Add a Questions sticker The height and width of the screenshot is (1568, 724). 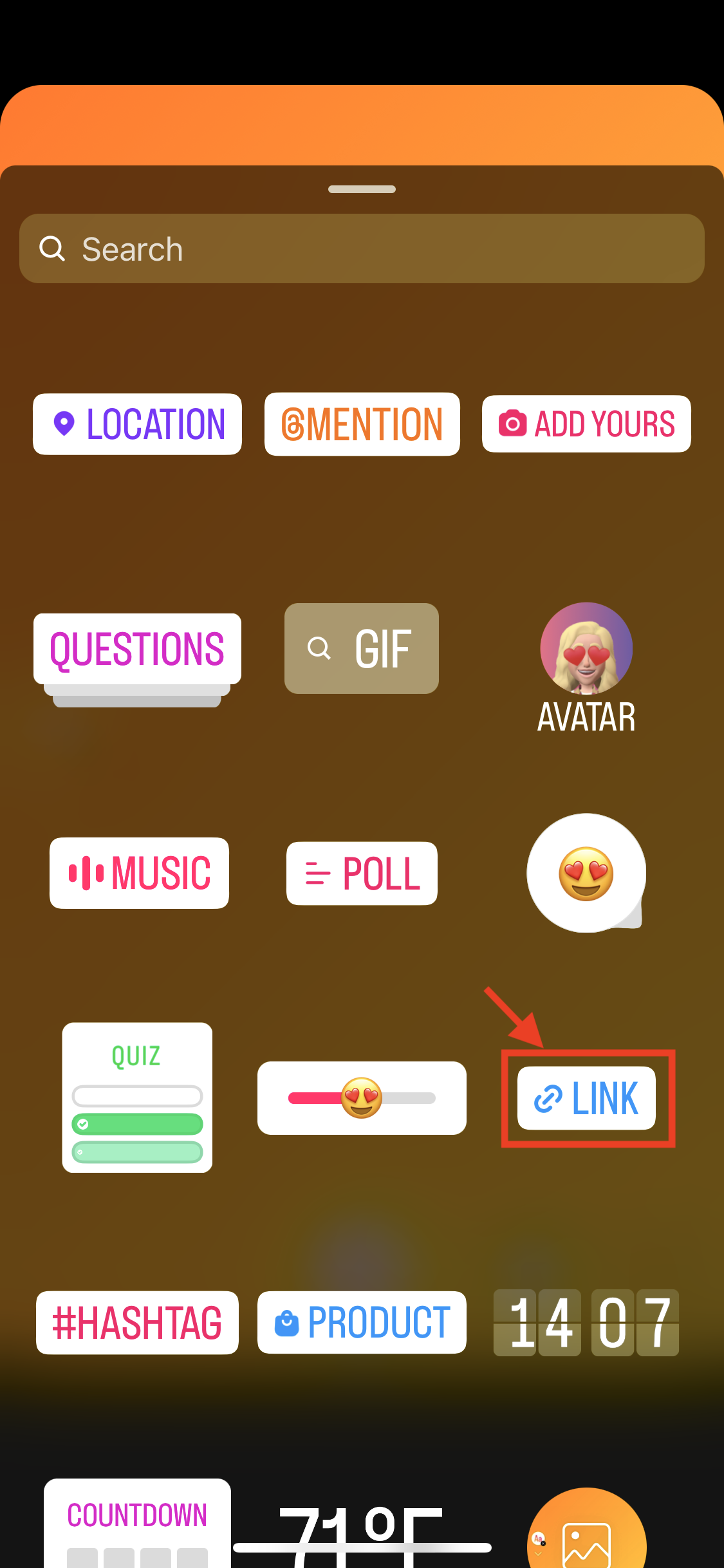coord(137,649)
